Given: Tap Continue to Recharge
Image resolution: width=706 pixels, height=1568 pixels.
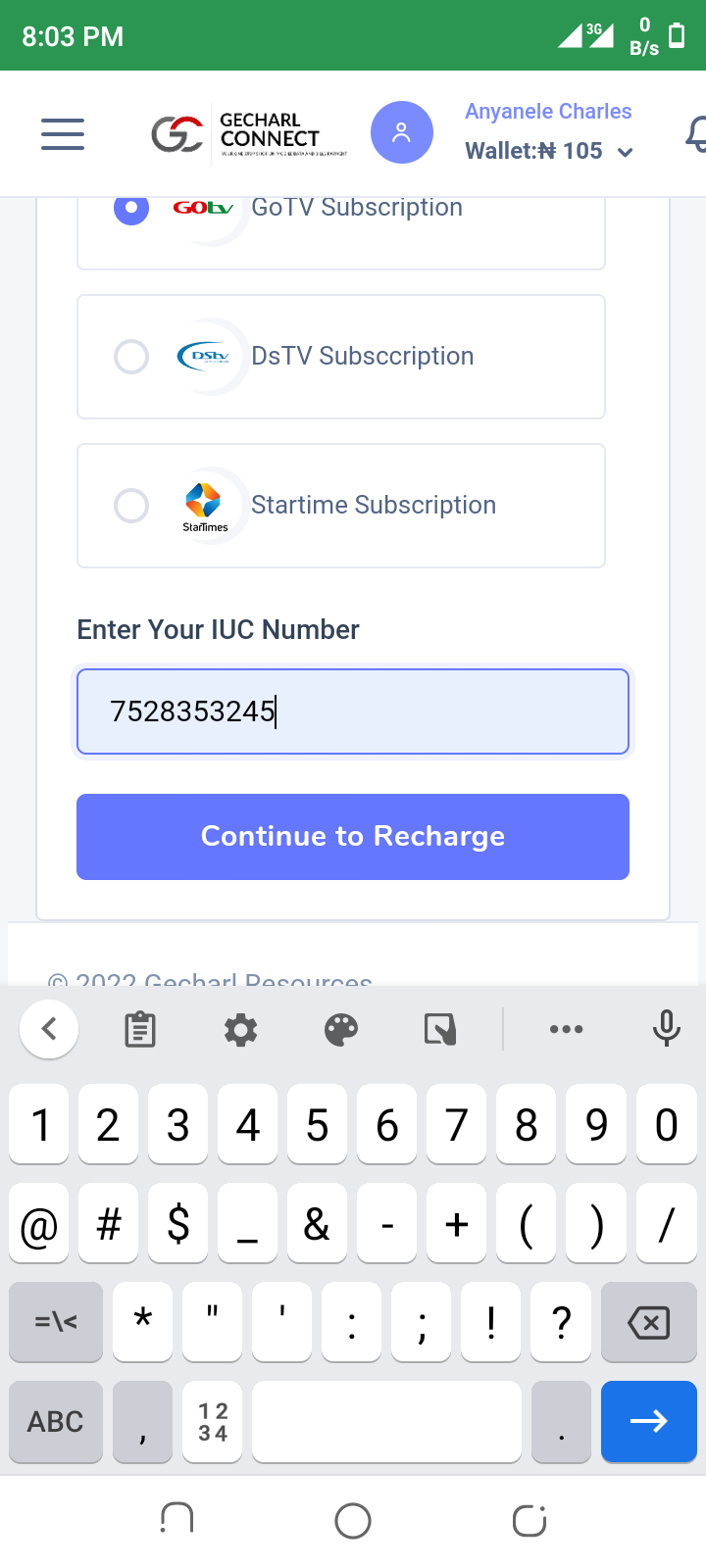Looking at the screenshot, I should pyautogui.click(x=353, y=837).
